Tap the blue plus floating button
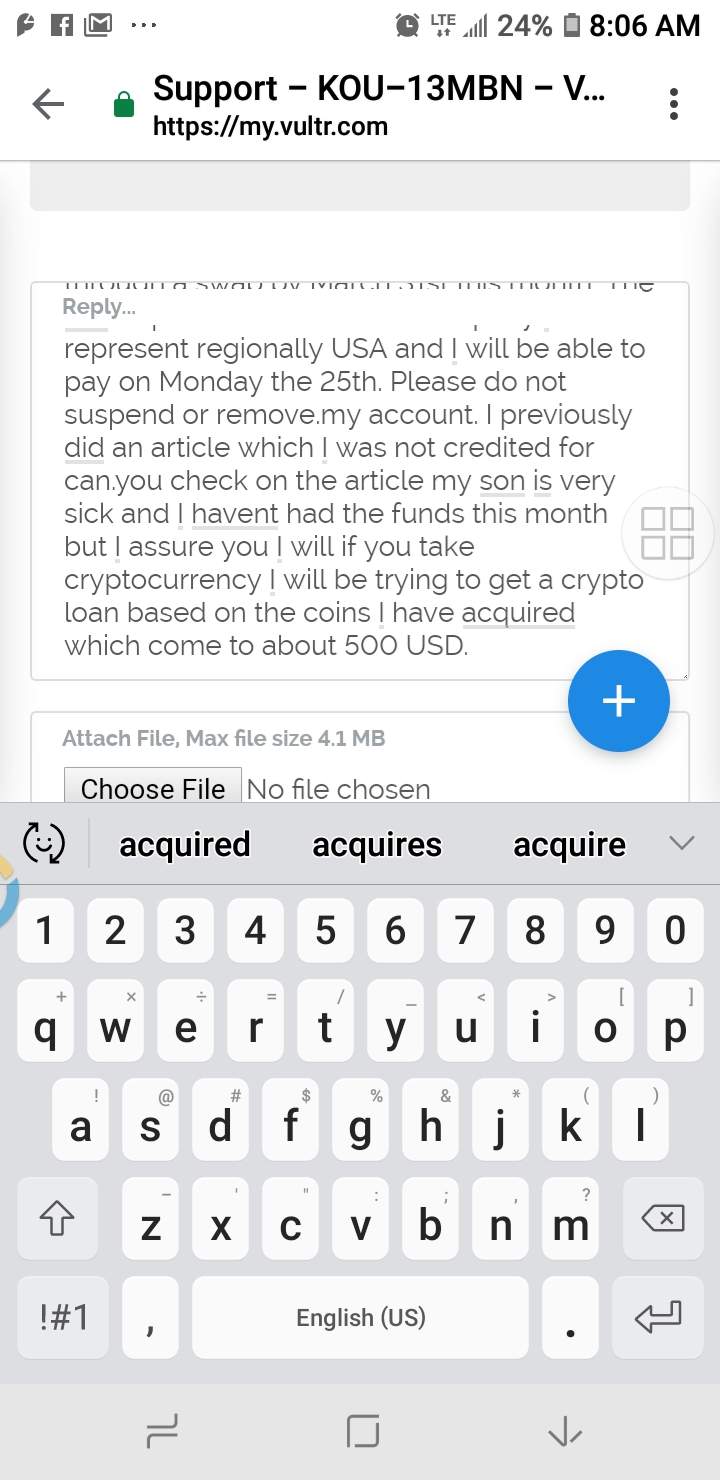720x1480 pixels. (x=618, y=701)
